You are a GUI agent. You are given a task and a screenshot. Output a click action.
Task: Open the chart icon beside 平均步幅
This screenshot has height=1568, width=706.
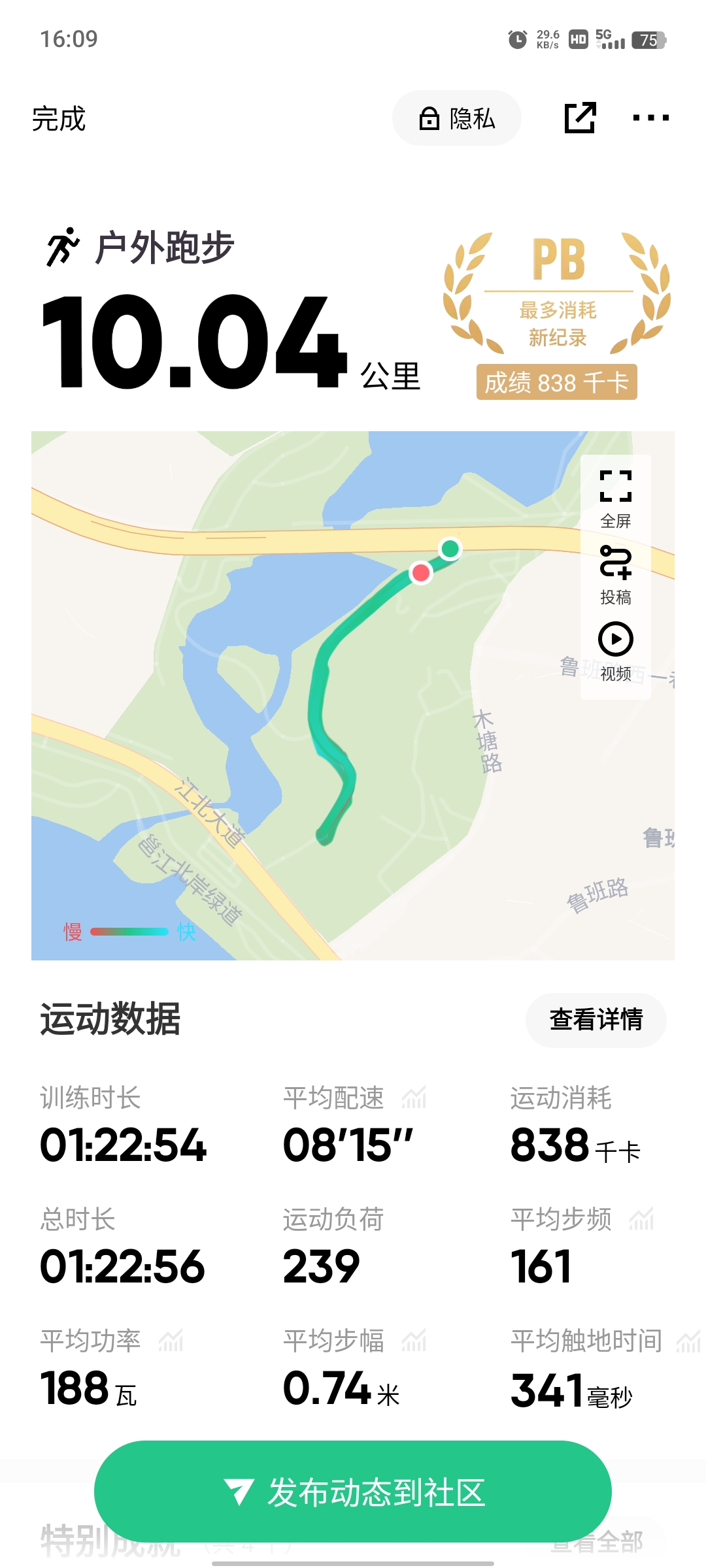point(414,1341)
